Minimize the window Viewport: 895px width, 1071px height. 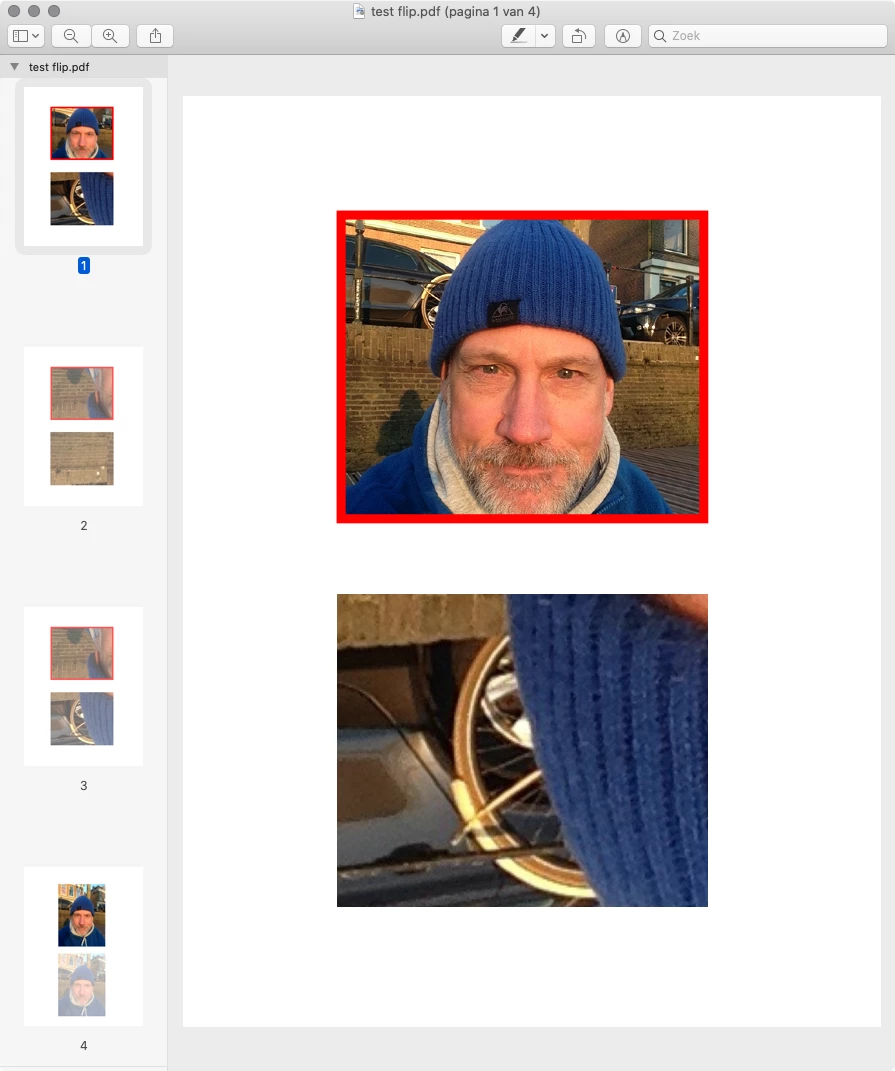point(34,11)
